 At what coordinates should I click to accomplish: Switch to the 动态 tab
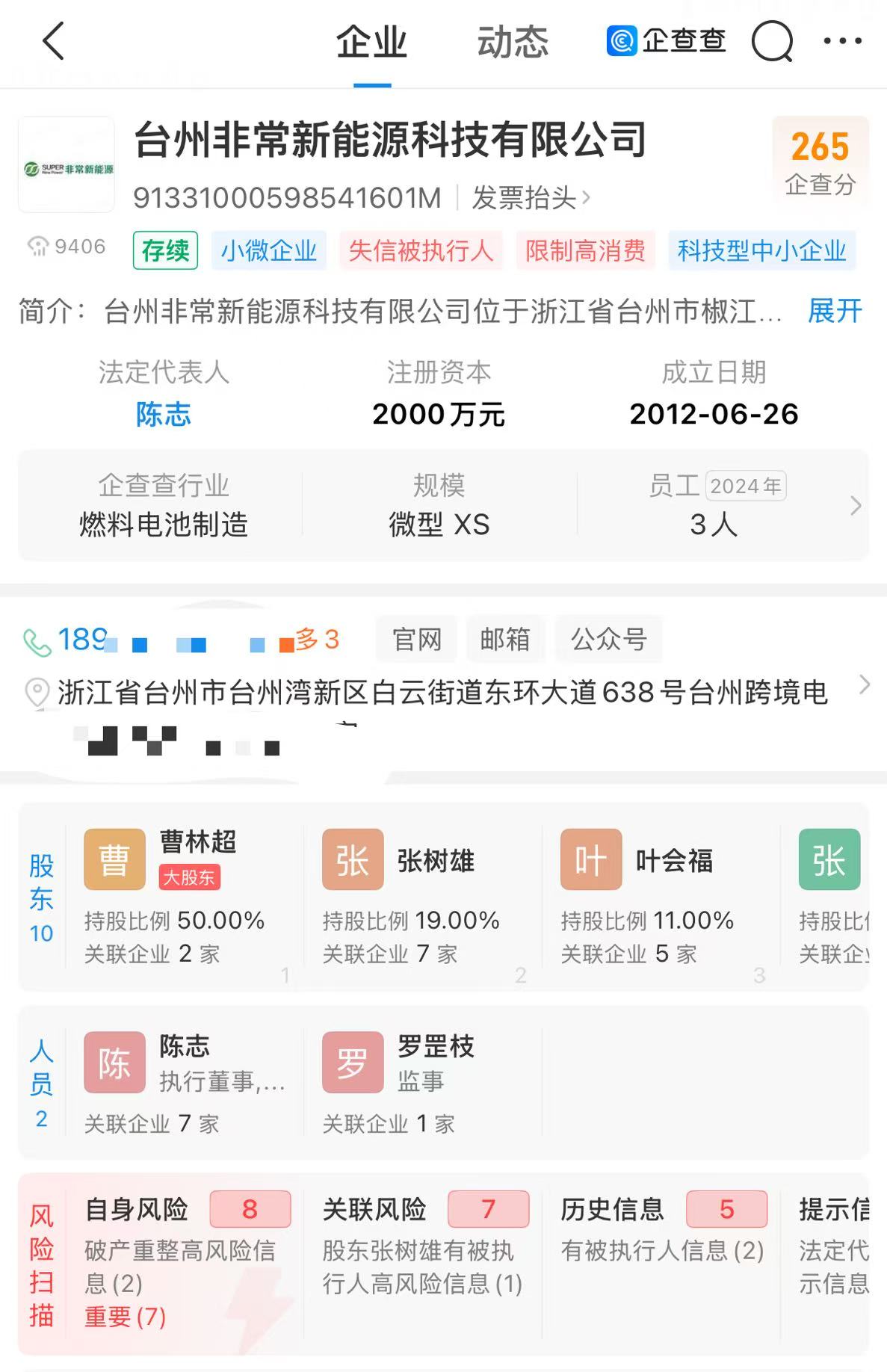[x=513, y=43]
